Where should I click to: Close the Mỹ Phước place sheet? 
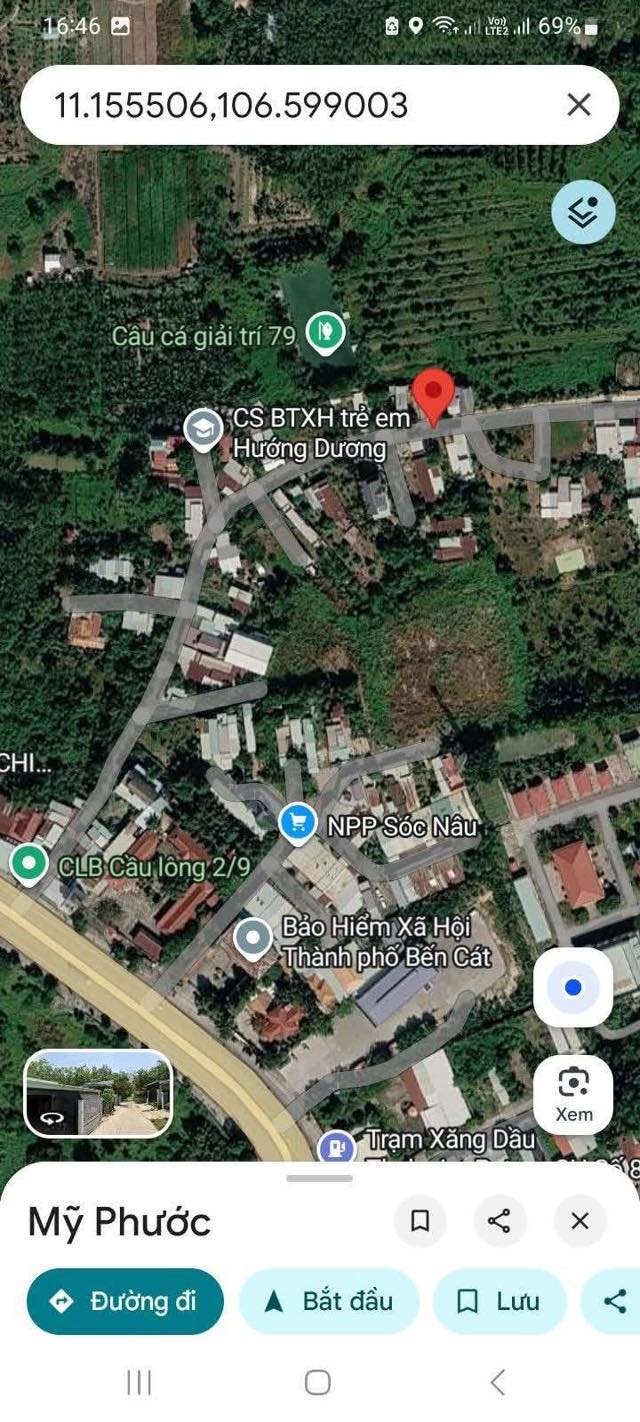580,1221
